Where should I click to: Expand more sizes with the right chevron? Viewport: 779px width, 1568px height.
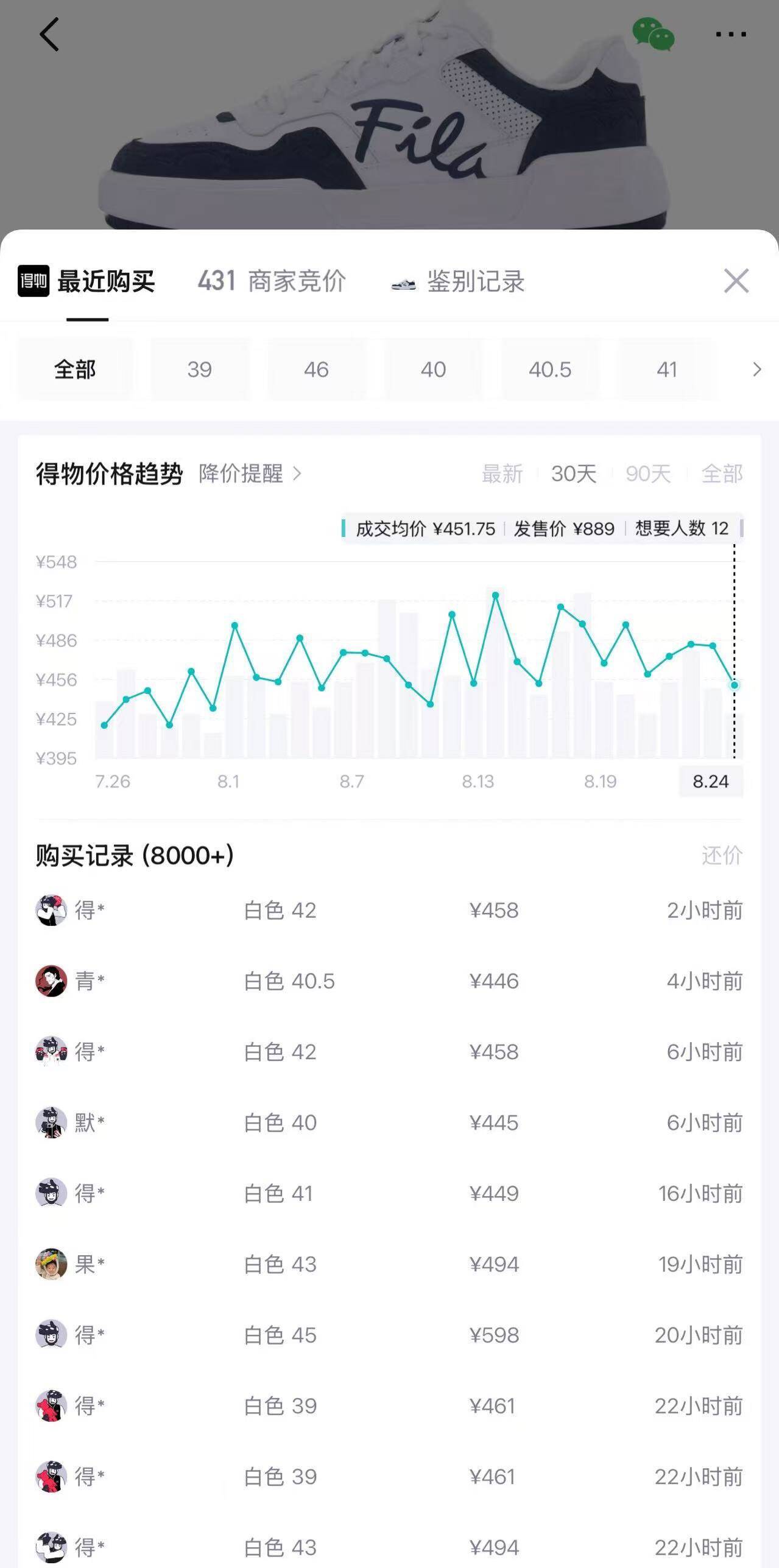click(757, 369)
